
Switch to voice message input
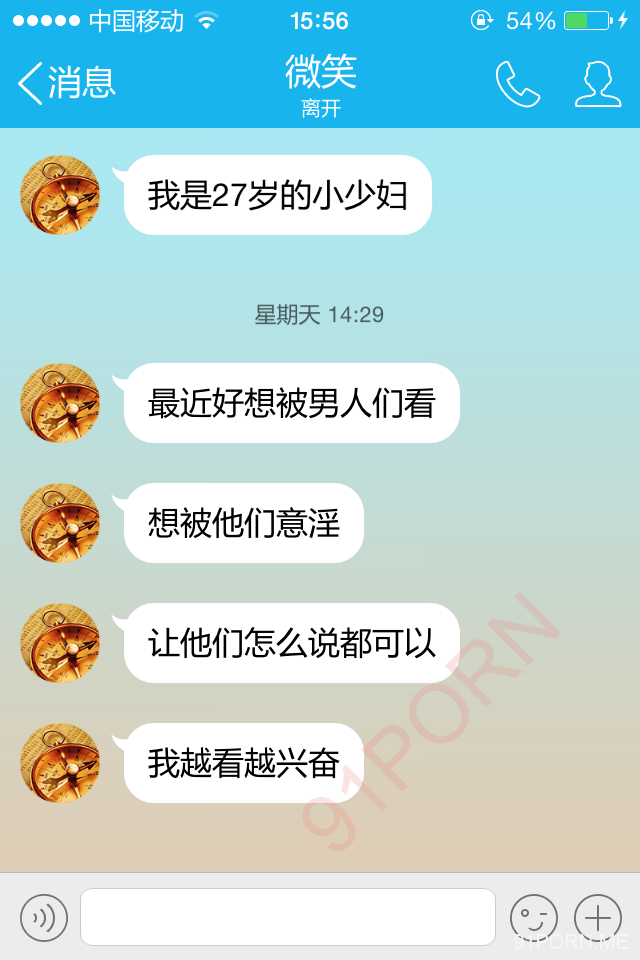pyautogui.click(x=44, y=917)
